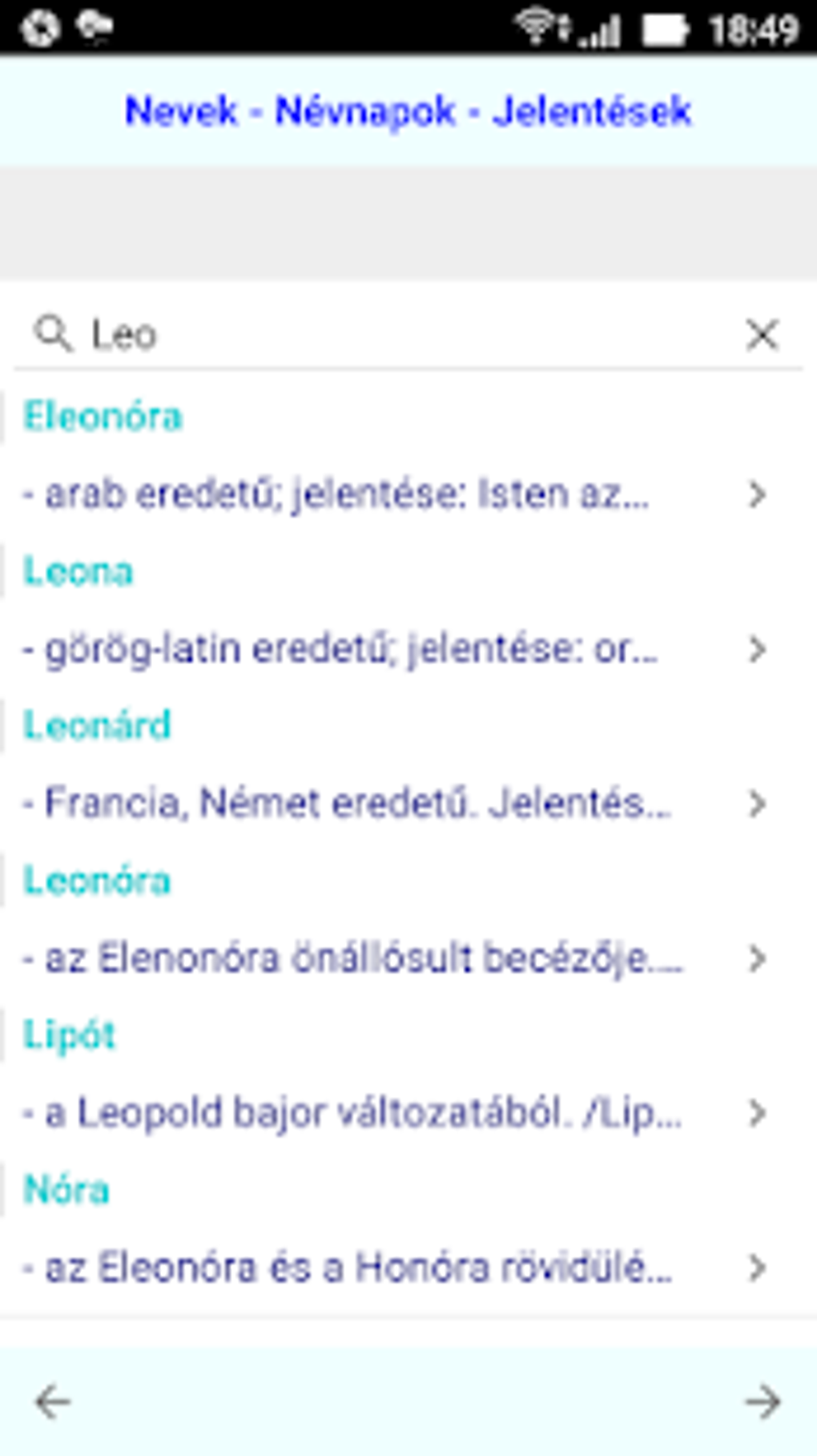Open the Nevek - Névnapok - Jelentések header
This screenshot has width=817, height=1456.
point(408,111)
